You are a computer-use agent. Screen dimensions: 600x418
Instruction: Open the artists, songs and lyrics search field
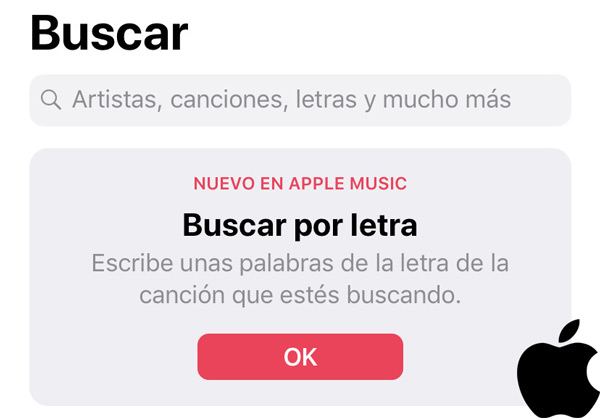pyautogui.click(x=300, y=100)
